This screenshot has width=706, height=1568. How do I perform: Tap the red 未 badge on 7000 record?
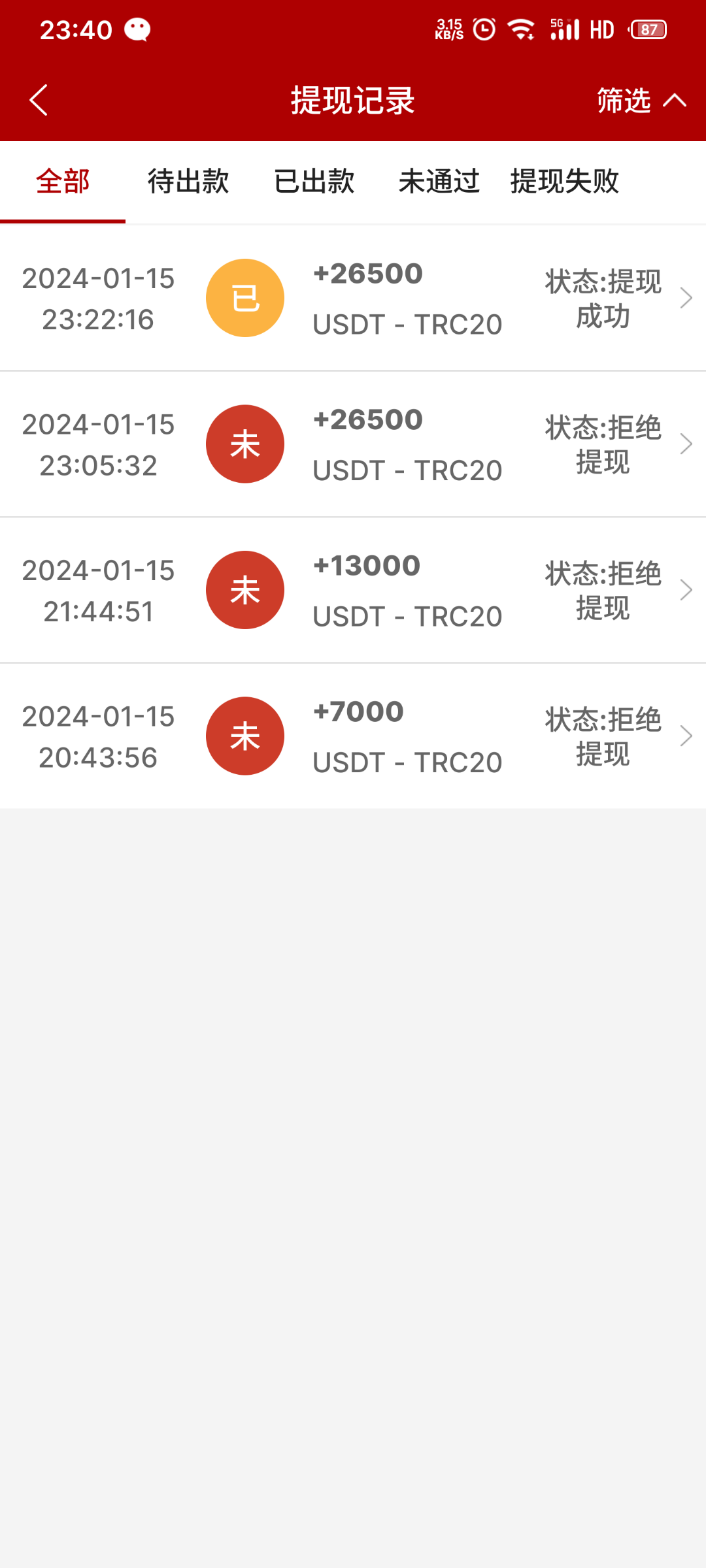coord(244,736)
